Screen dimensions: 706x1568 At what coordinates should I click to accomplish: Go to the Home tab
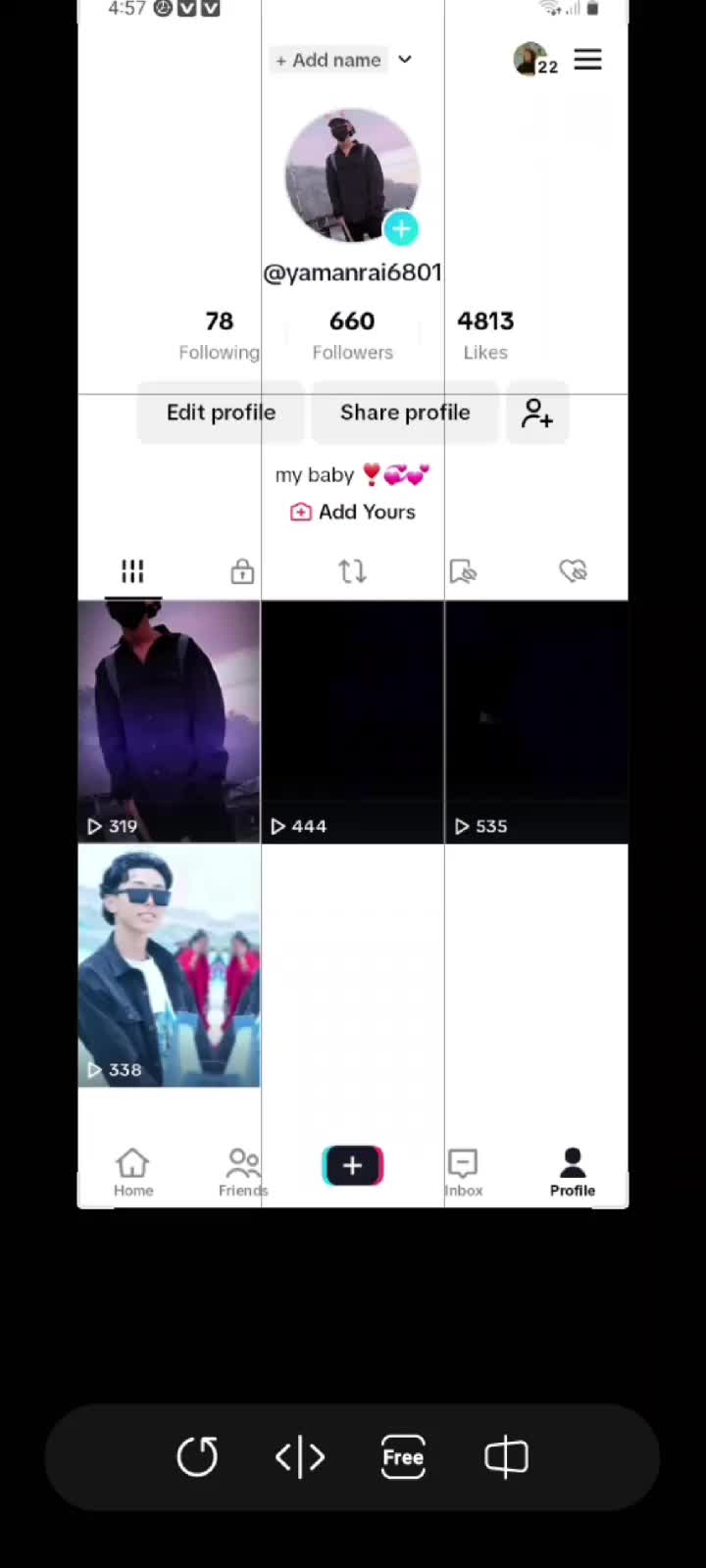[133, 1173]
